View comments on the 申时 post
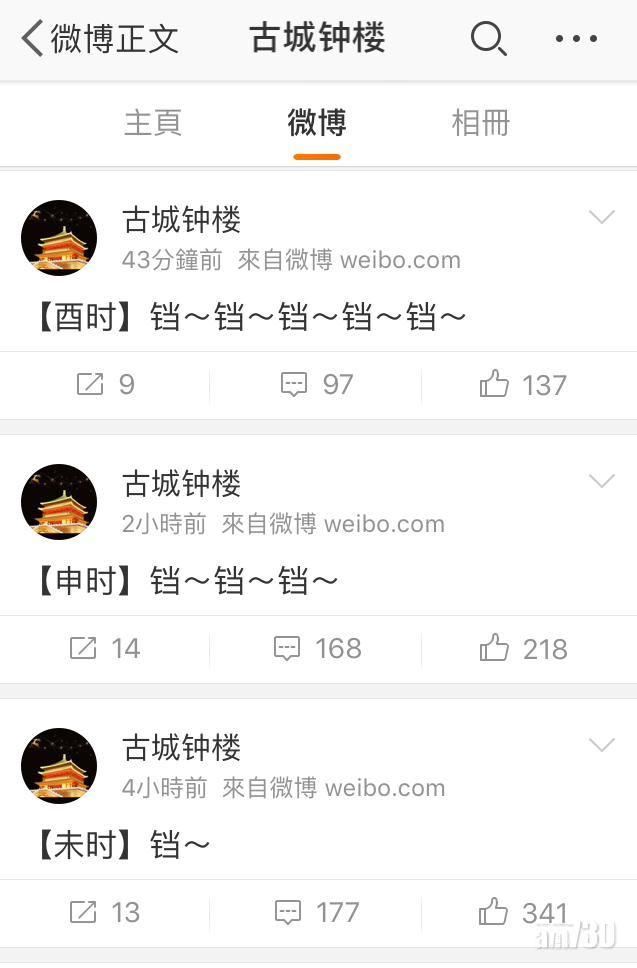The image size is (637, 968). pyautogui.click(x=317, y=649)
